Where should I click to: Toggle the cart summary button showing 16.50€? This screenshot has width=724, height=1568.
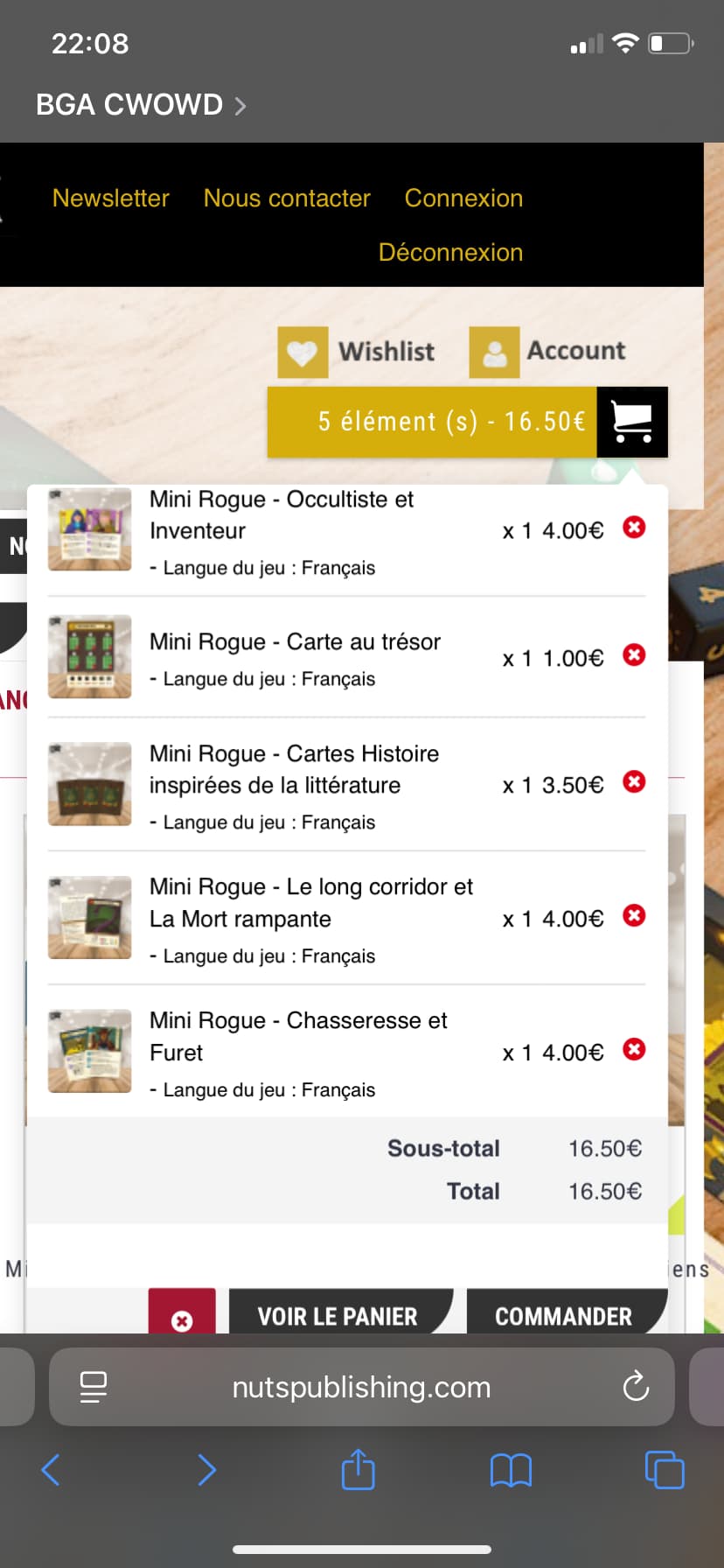(467, 422)
